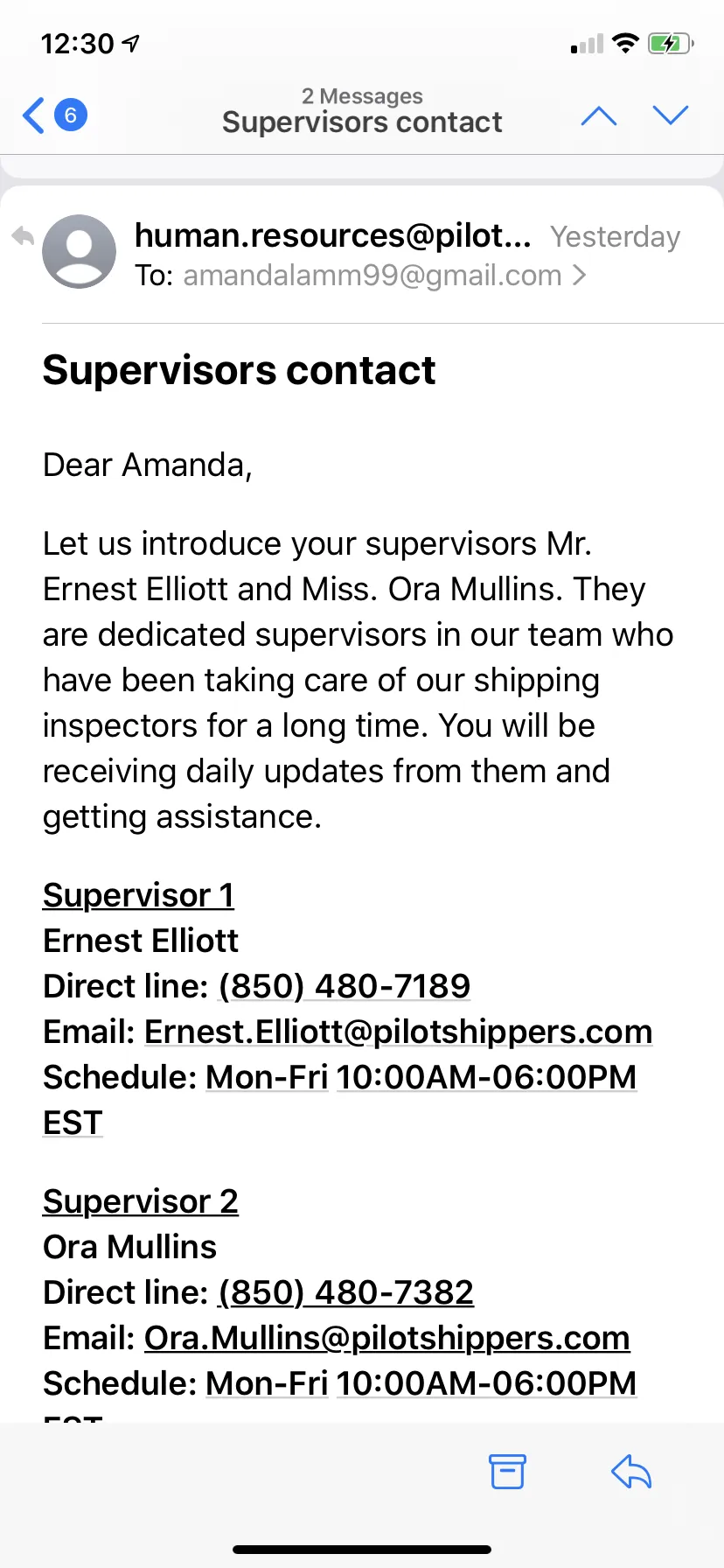Archive this message
The height and width of the screenshot is (1568, 724).
point(507,1472)
